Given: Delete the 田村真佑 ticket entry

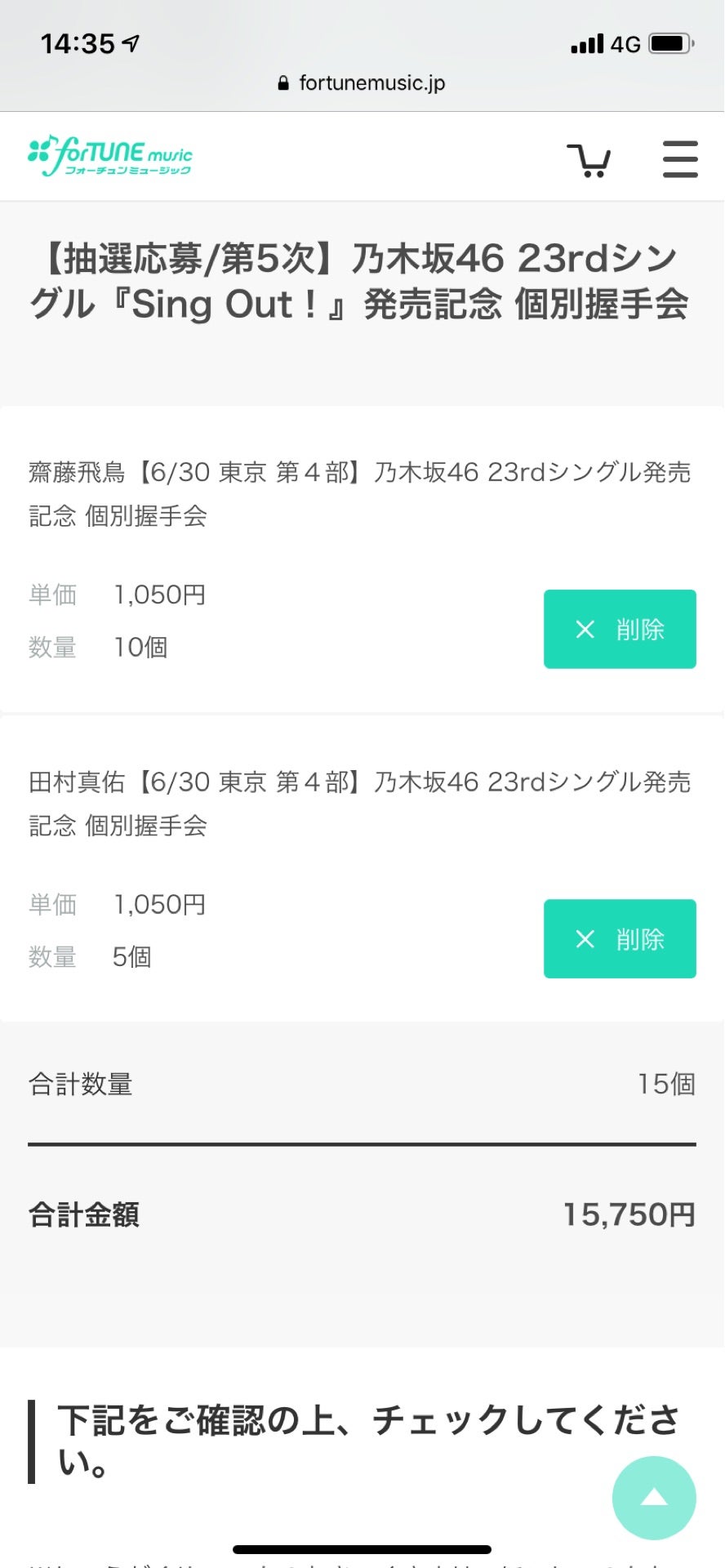Looking at the screenshot, I should [x=620, y=939].
